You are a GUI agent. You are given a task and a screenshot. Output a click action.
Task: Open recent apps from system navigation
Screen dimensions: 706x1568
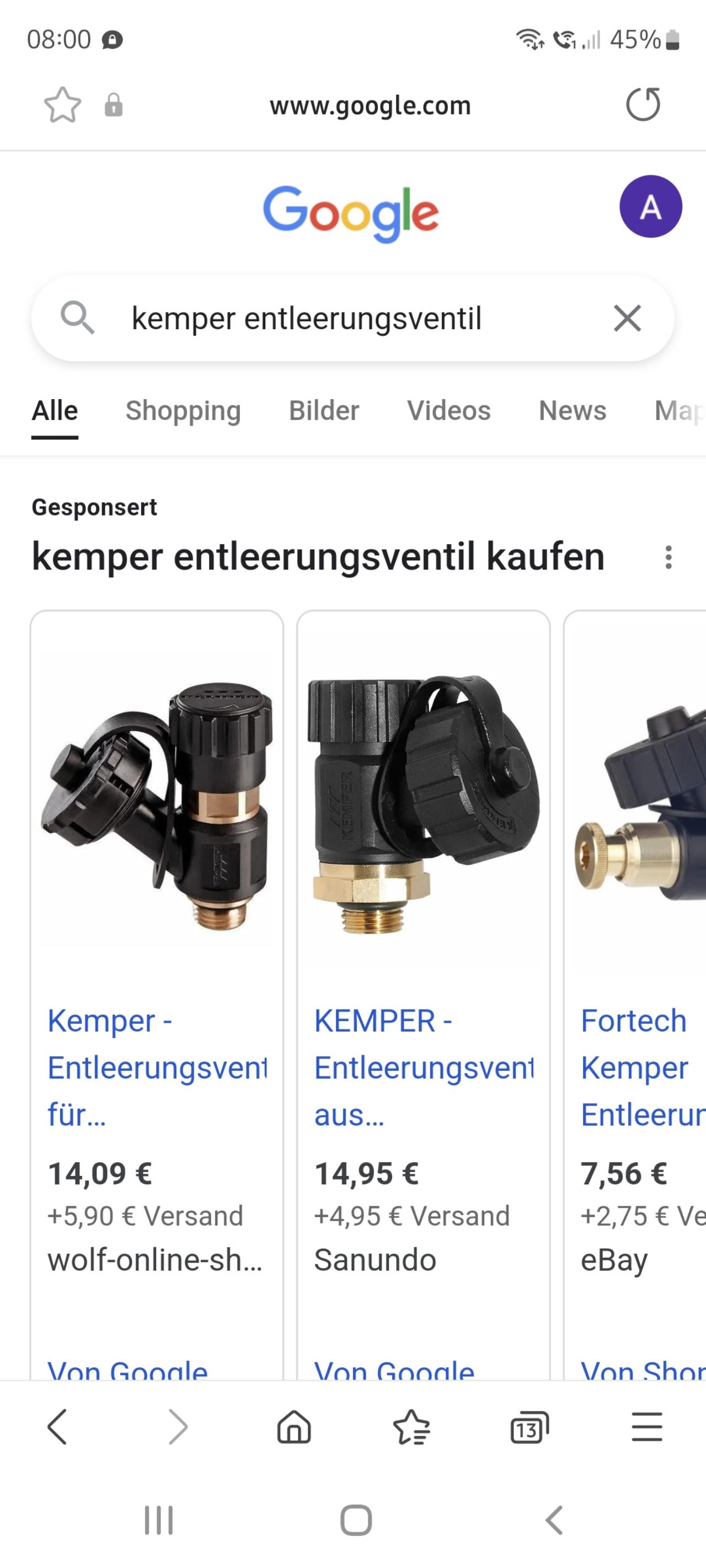159,1521
